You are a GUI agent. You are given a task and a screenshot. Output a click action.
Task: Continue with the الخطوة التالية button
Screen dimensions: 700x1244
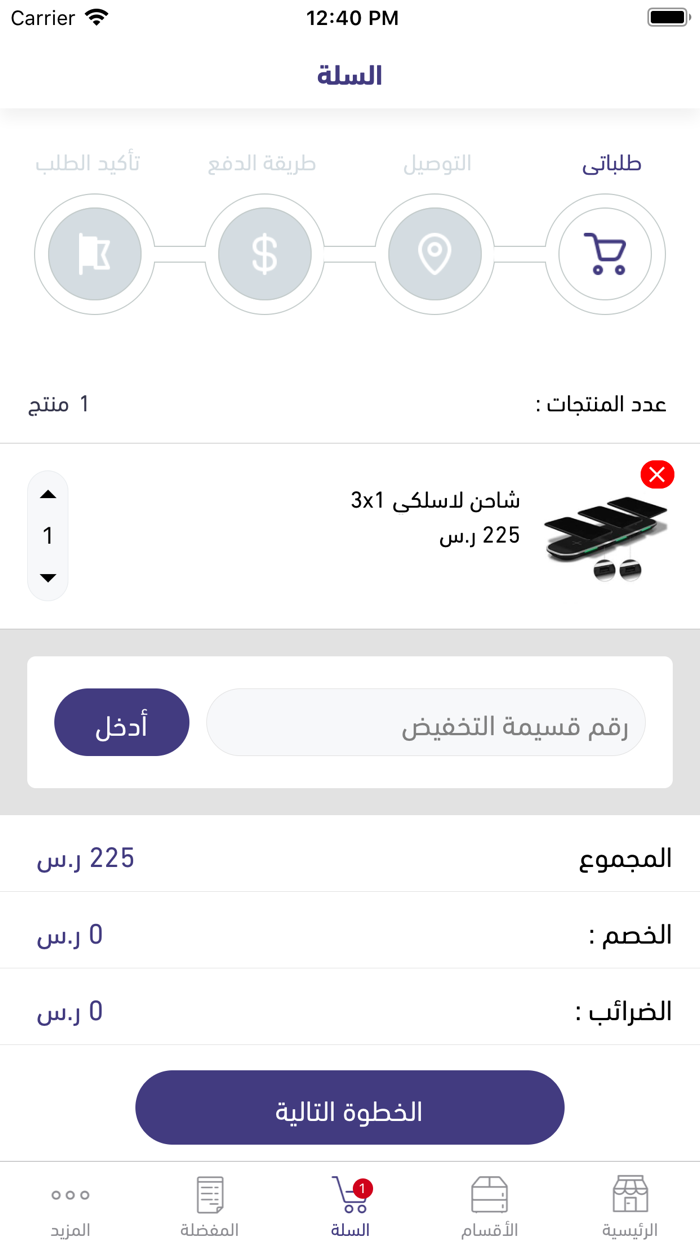click(350, 1108)
